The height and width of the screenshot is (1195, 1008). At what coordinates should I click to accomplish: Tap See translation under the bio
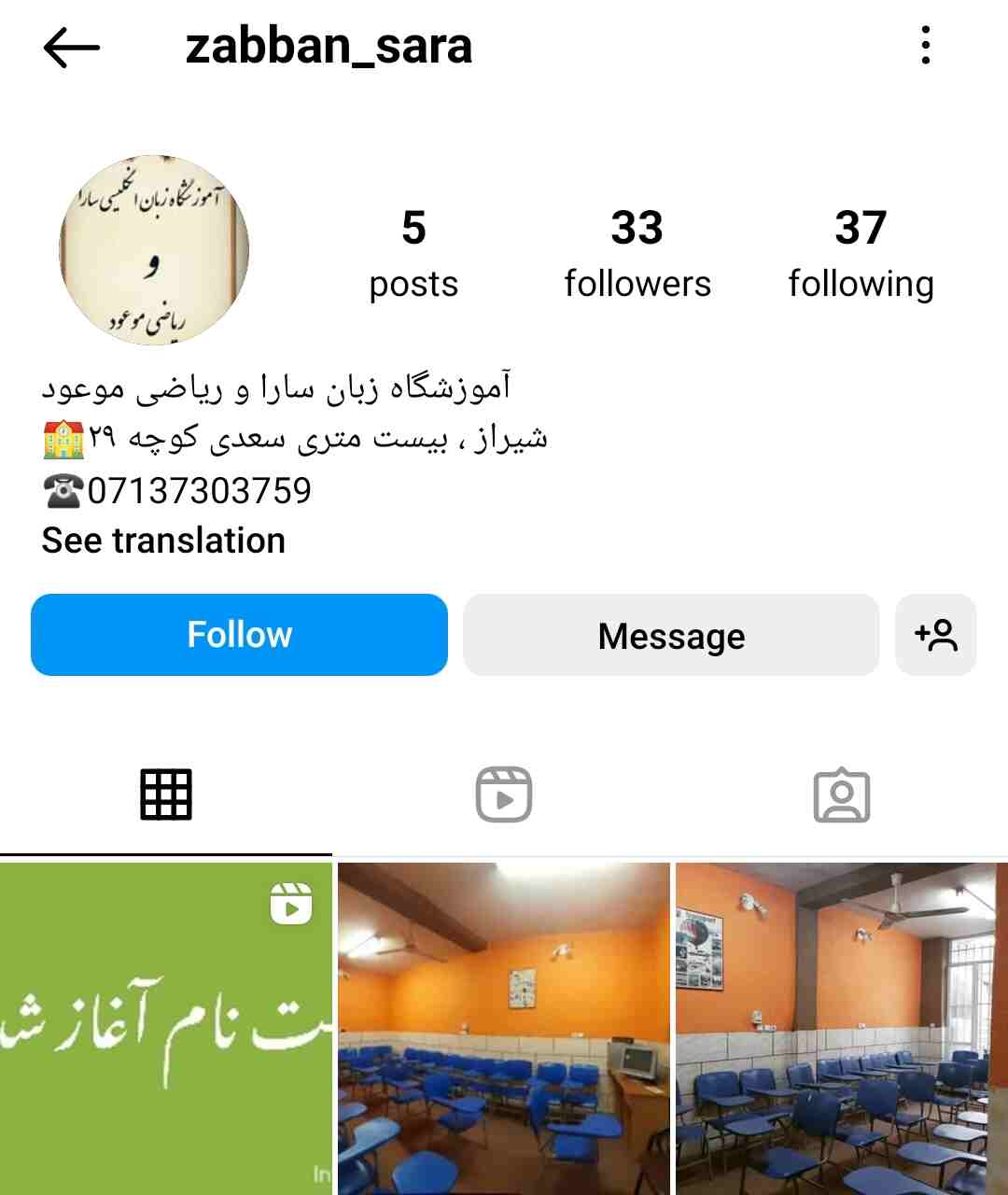click(x=163, y=541)
